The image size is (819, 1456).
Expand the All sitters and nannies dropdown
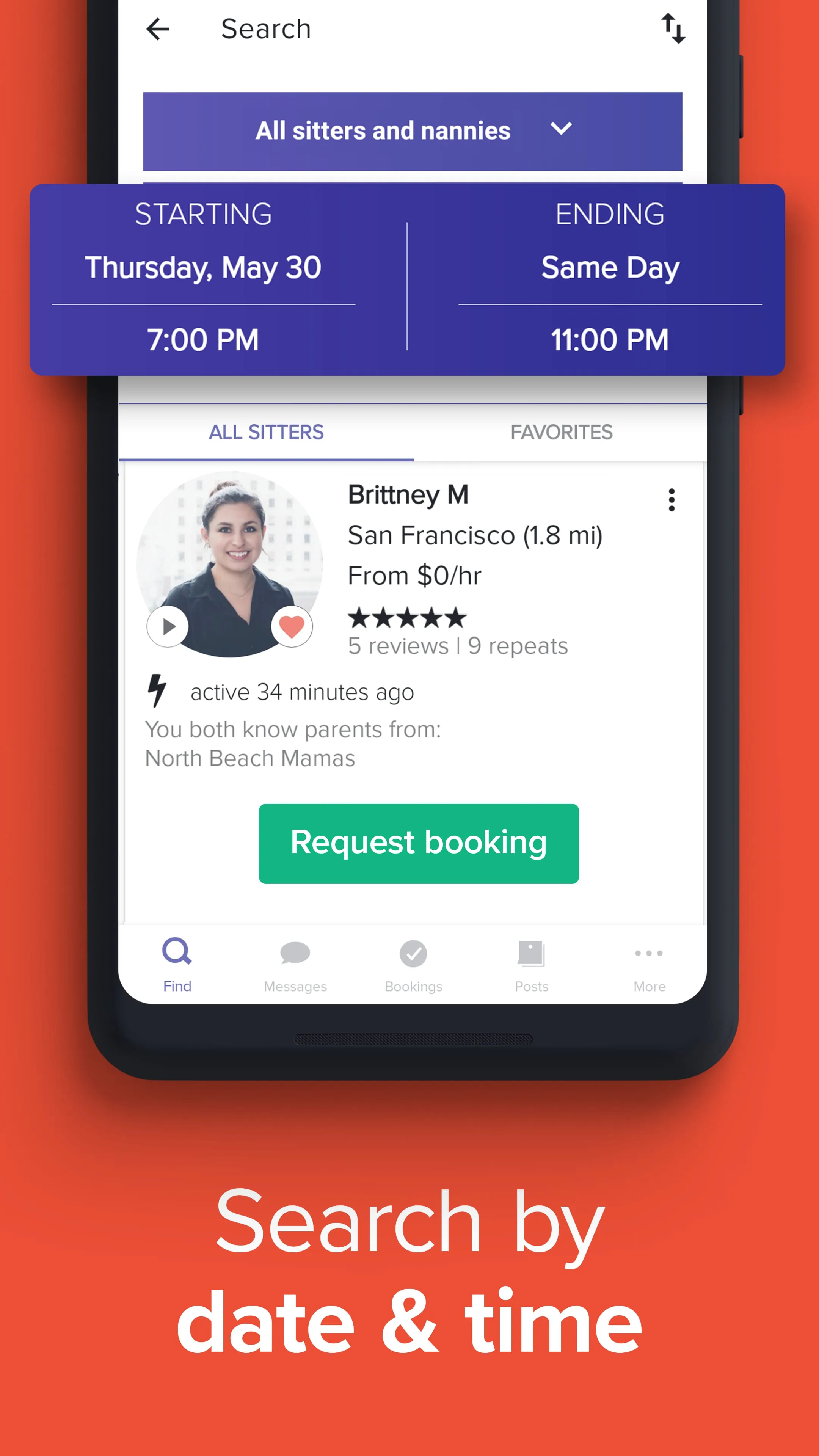tap(412, 130)
